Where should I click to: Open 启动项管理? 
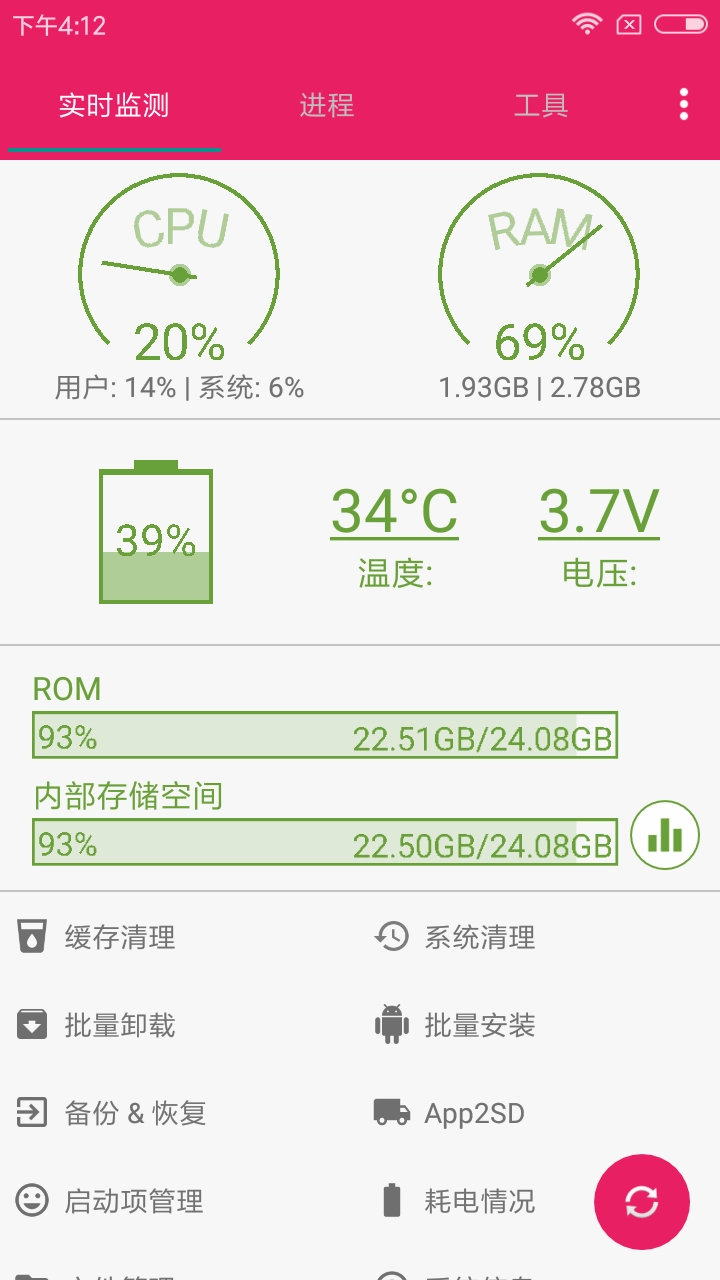(133, 1201)
